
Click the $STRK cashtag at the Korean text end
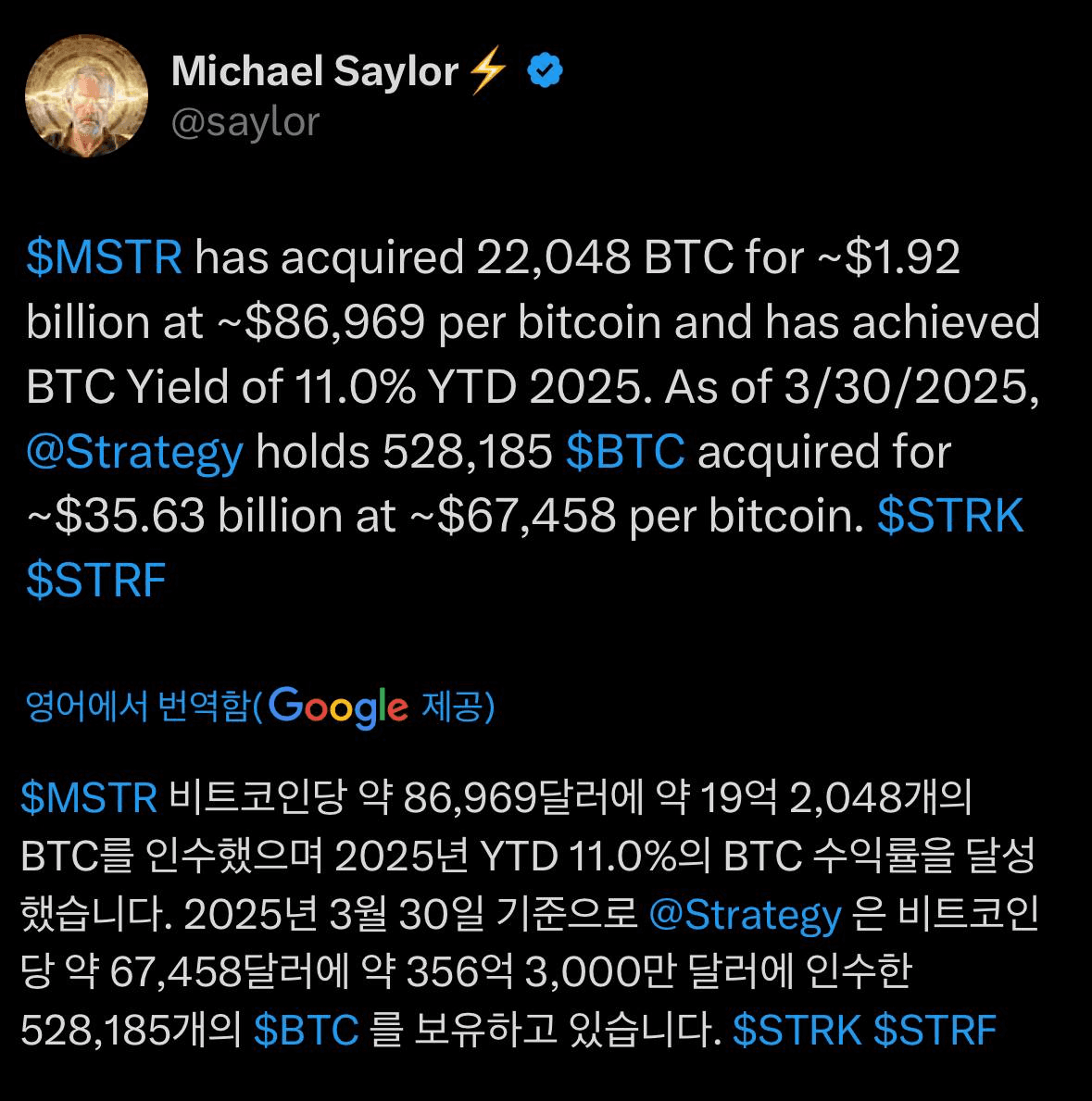(798, 1027)
